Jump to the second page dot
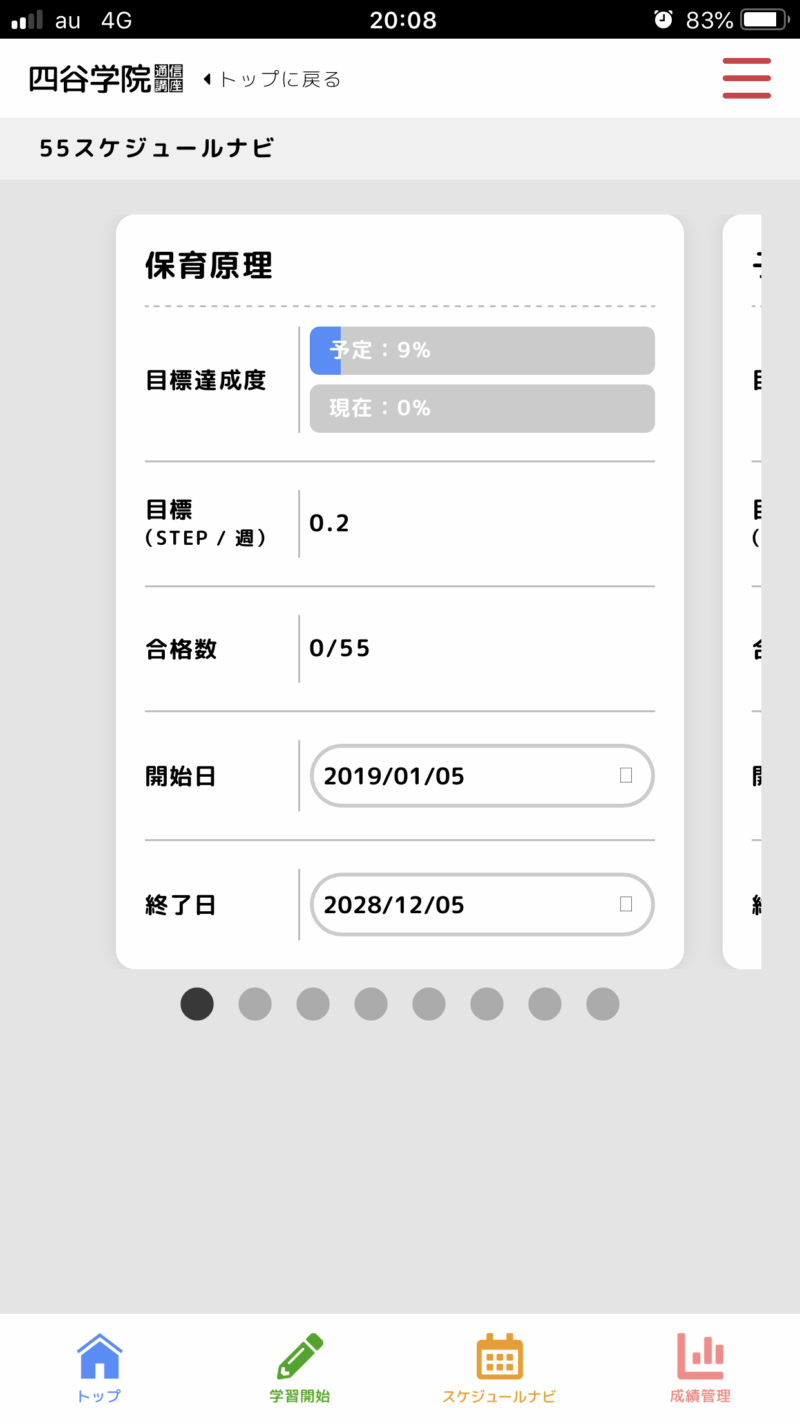Image resolution: width=800 pixels, height=1422 pixels. pyautogui.click(x=255, y=1004)
